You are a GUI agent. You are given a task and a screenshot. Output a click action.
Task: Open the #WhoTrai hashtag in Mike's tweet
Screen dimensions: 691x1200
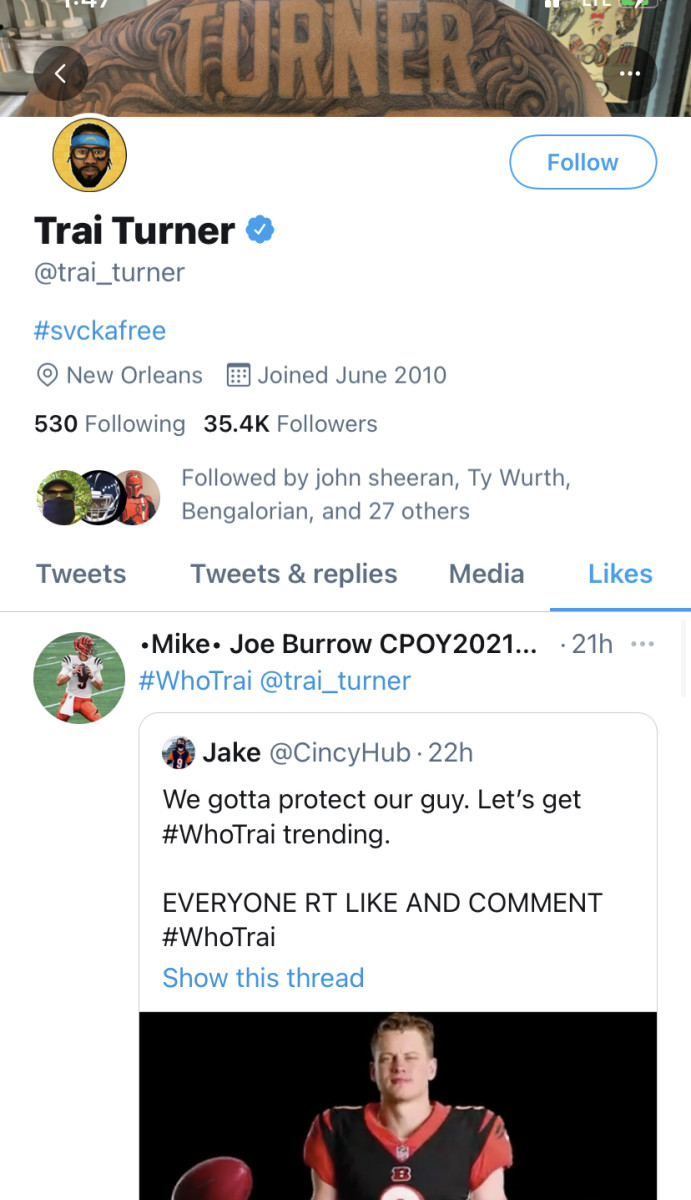point(195,681)
